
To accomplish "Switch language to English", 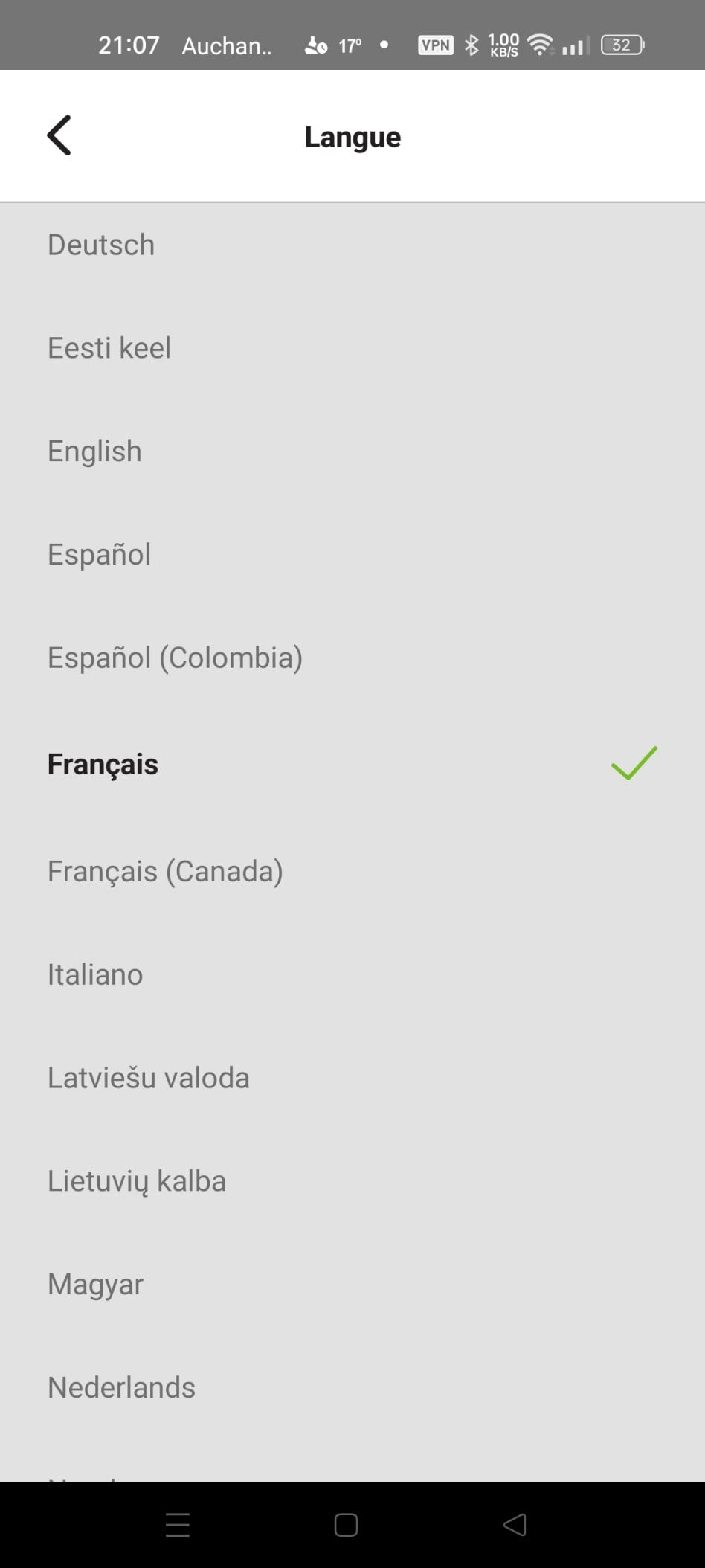I will coord(94,452).
